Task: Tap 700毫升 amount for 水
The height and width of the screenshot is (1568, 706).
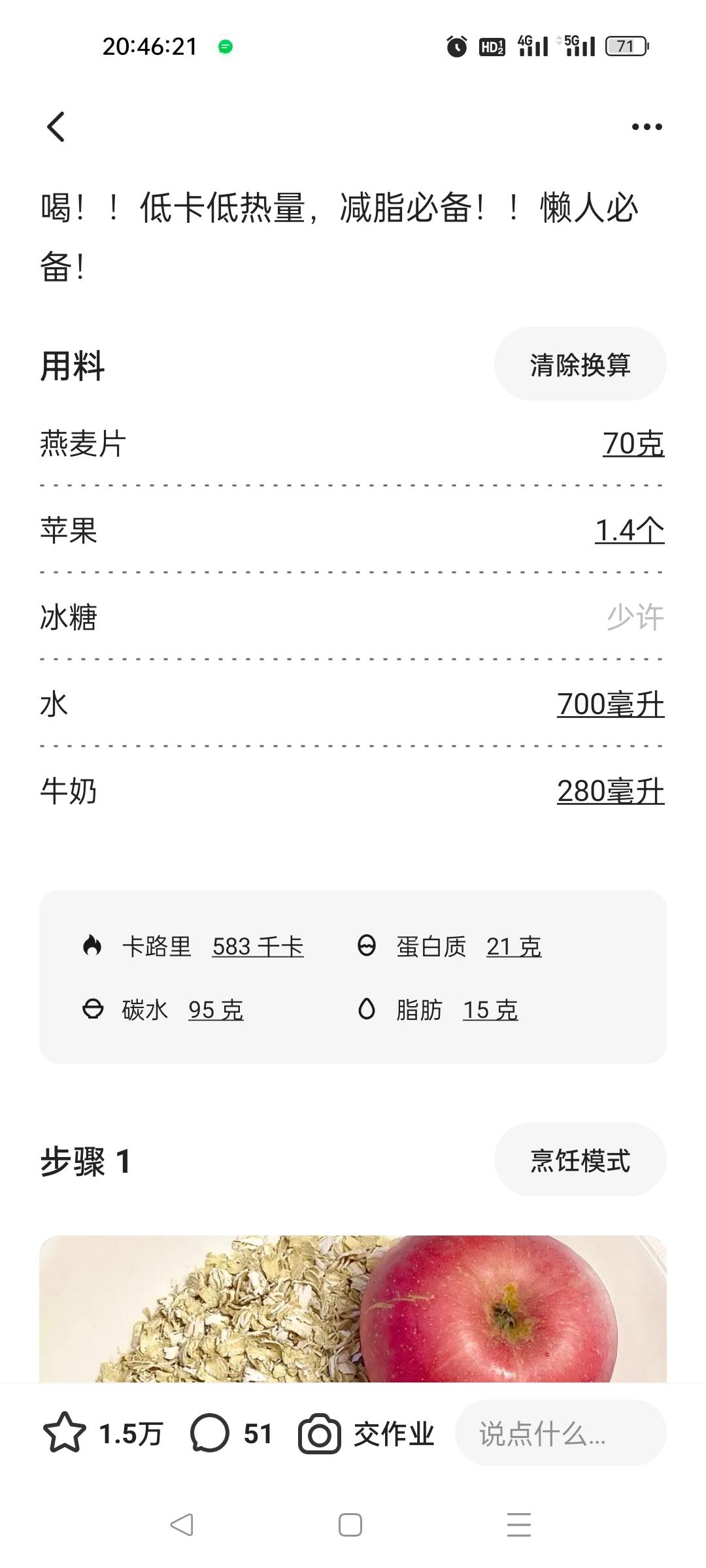Action: 611,704
